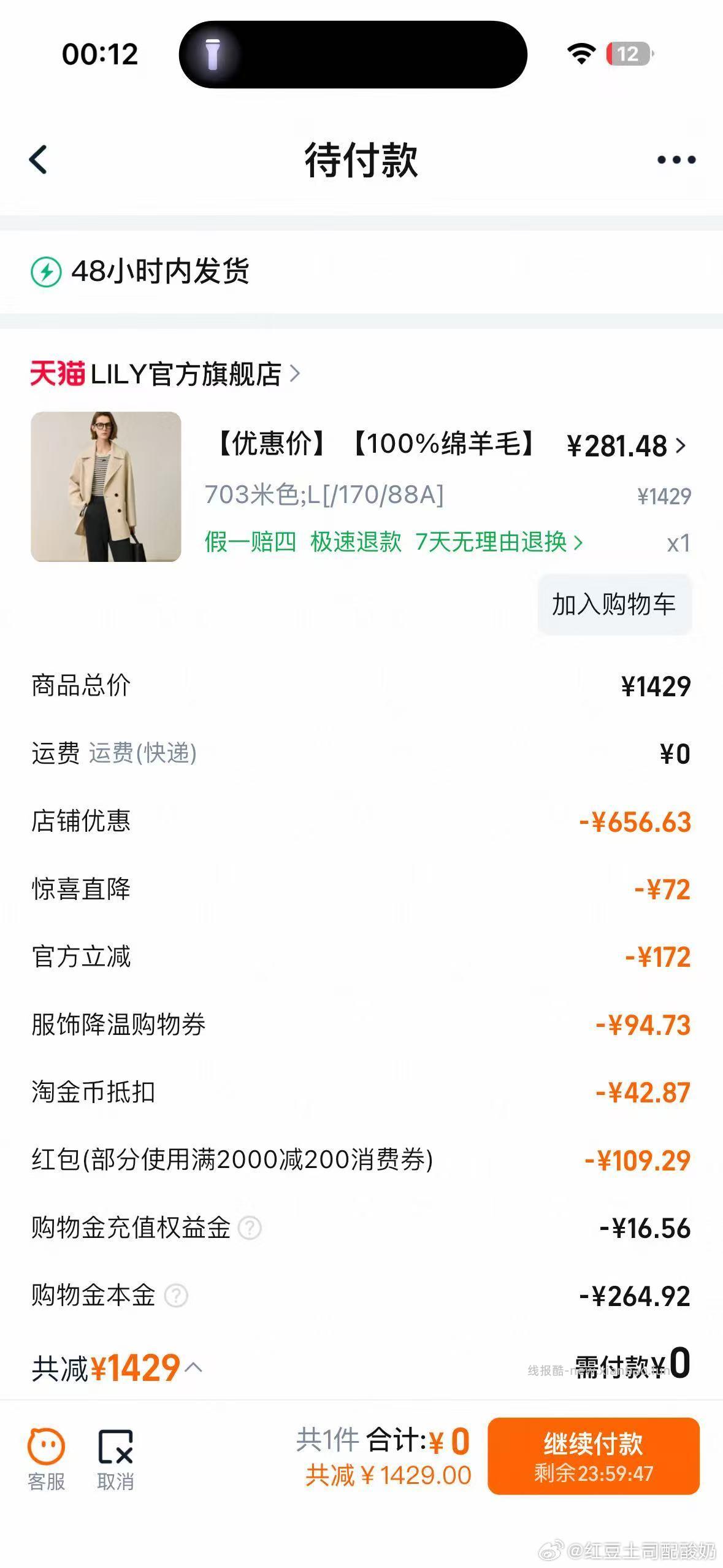Viewport: 723px width, 1568px height.
Task: Open the three-dot overflow menu
Action: coord(676,160)
